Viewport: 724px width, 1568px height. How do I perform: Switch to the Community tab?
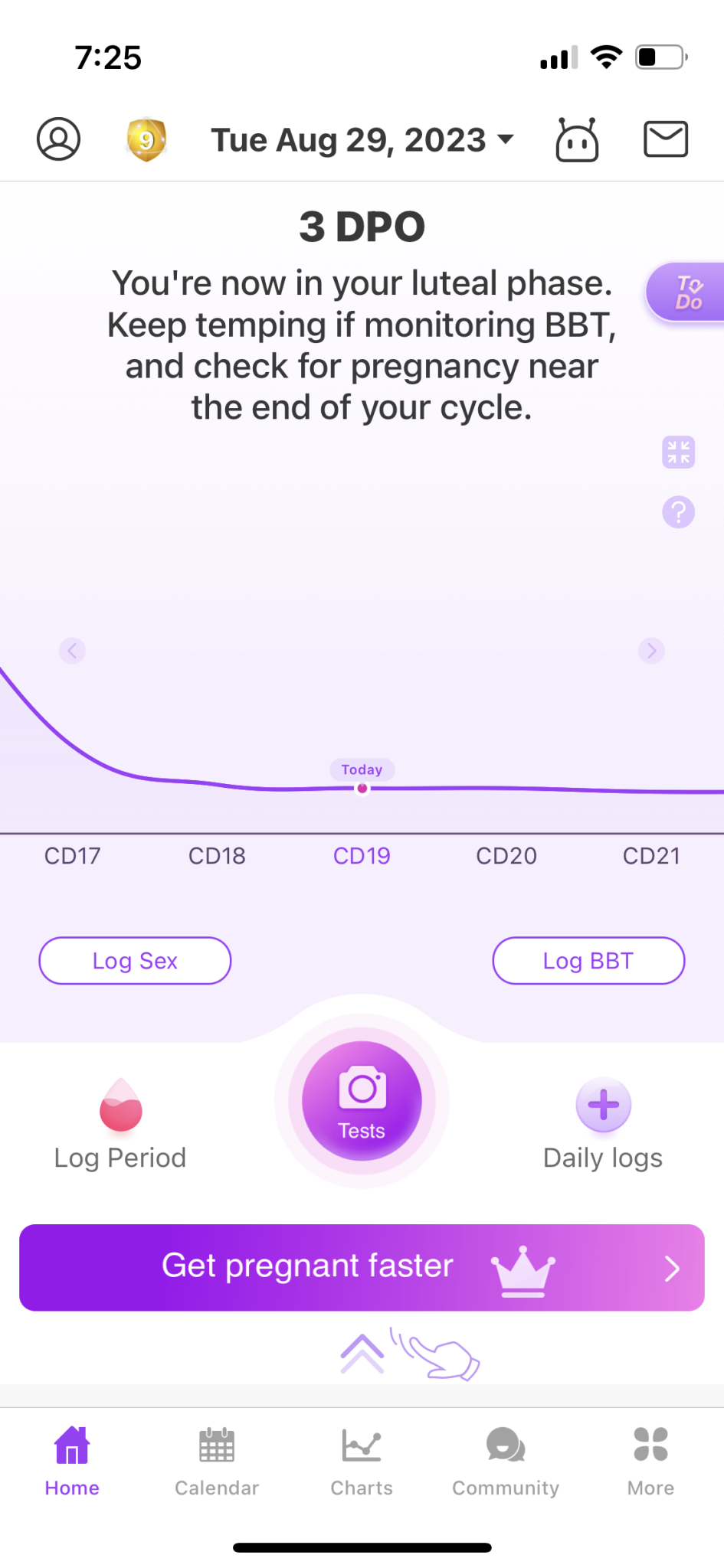[506, 1461]
